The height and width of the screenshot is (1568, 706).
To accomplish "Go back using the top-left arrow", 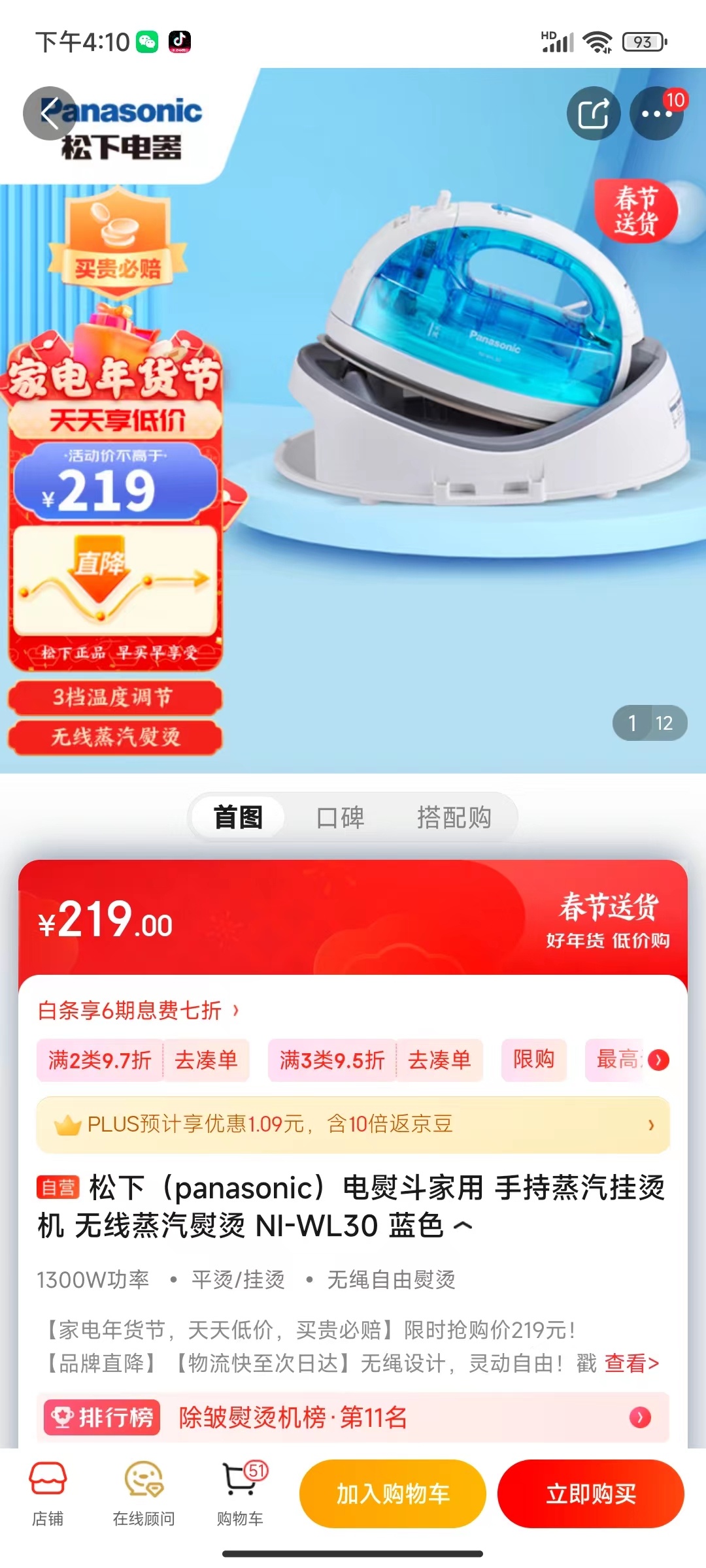I will (50, 113).
